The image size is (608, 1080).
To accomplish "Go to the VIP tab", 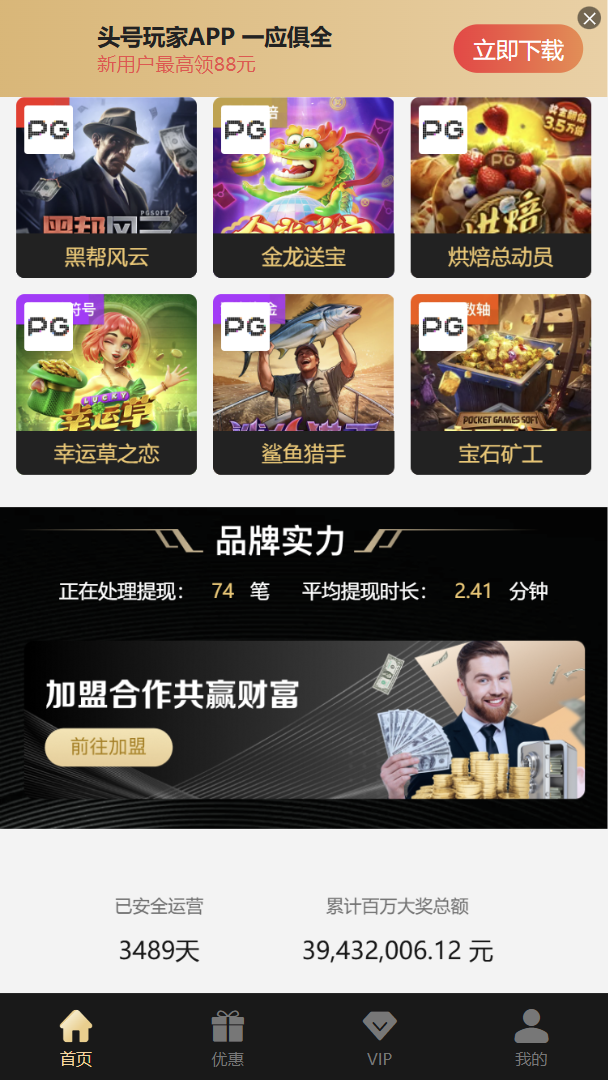I will point(379,1037).
